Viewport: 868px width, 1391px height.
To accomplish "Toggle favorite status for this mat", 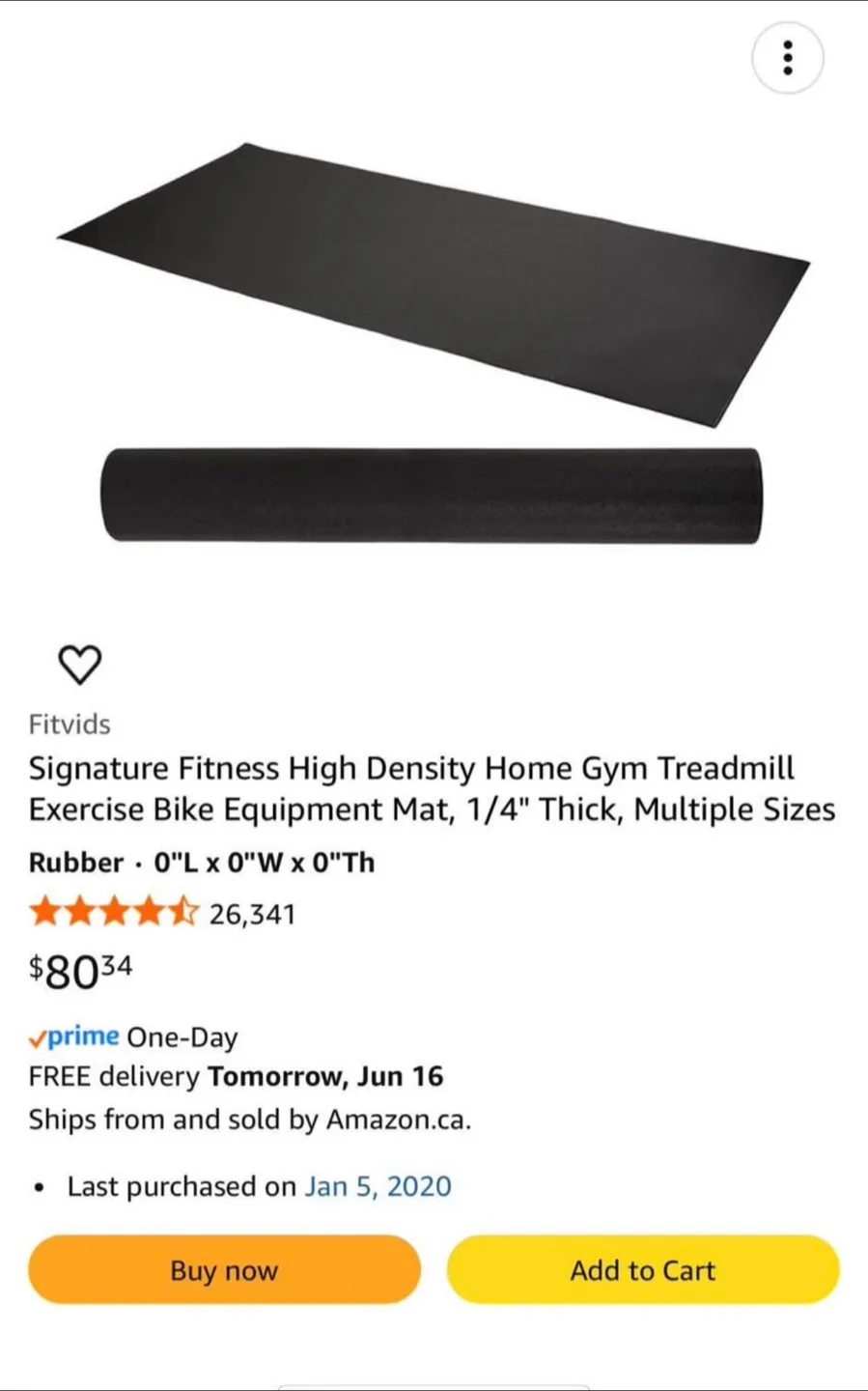I will pos(81,663).
